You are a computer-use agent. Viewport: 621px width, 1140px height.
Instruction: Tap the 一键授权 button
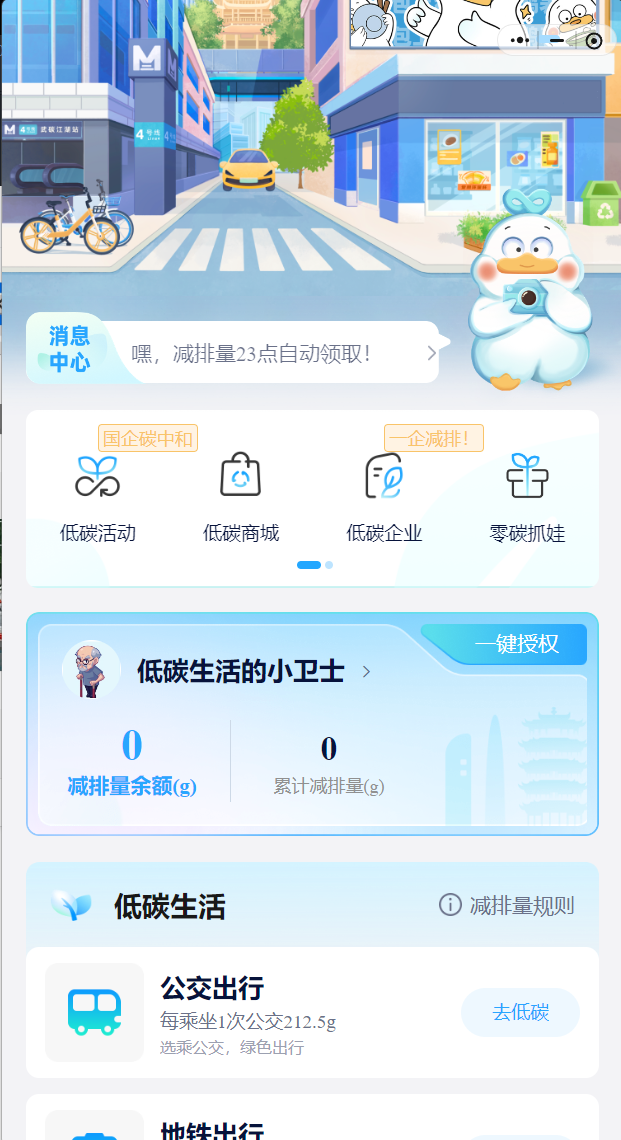tap(516, 644)
